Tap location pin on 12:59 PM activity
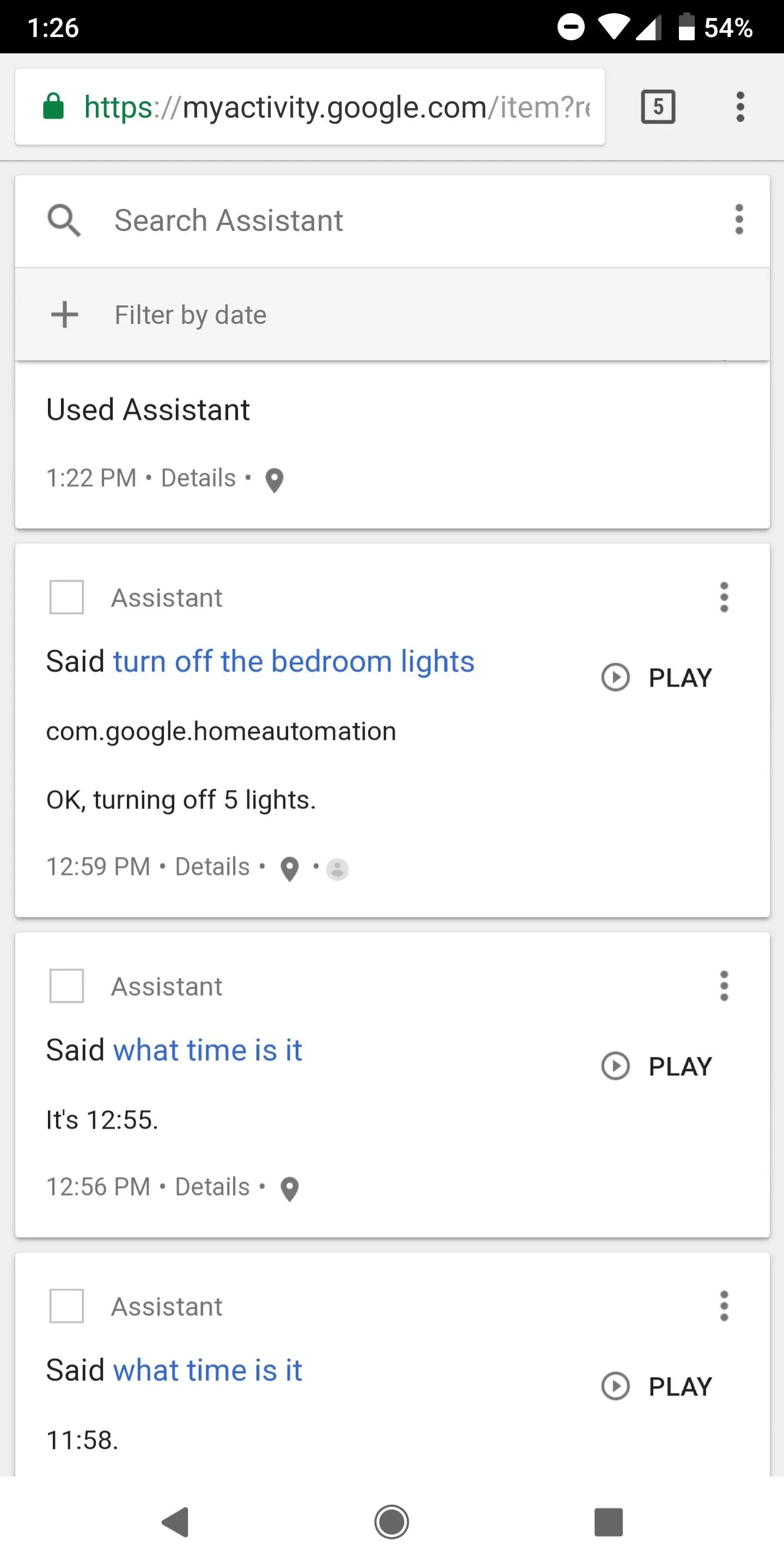 [x=290, y=868]
